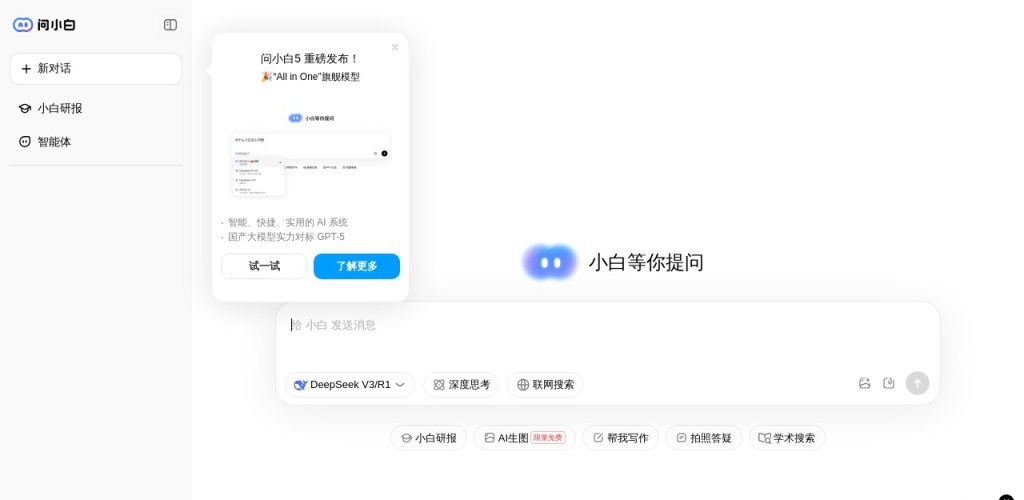
Task: Close the 问小白5 announcement popup
Action: pos(395,47)
